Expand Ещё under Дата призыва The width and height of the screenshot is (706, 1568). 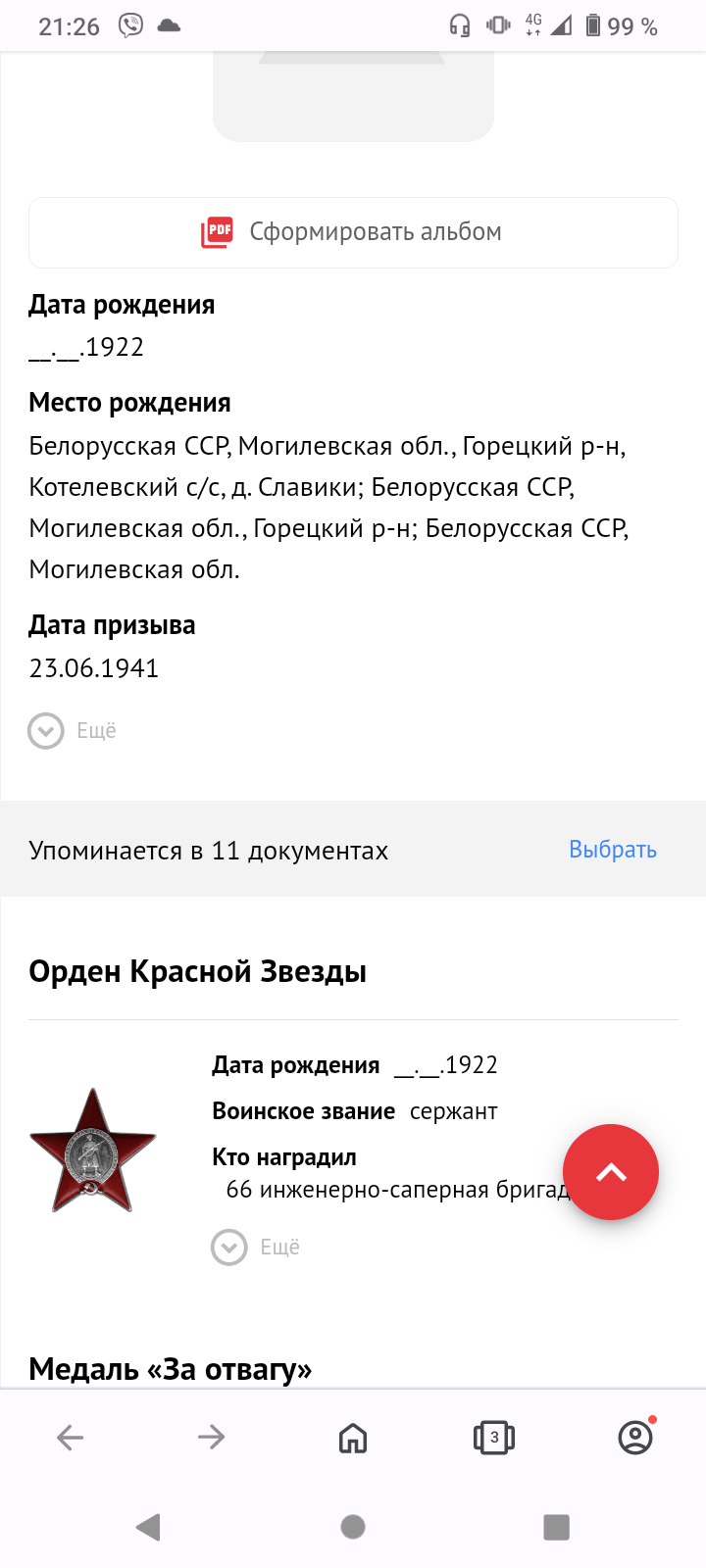click(73, 731)
